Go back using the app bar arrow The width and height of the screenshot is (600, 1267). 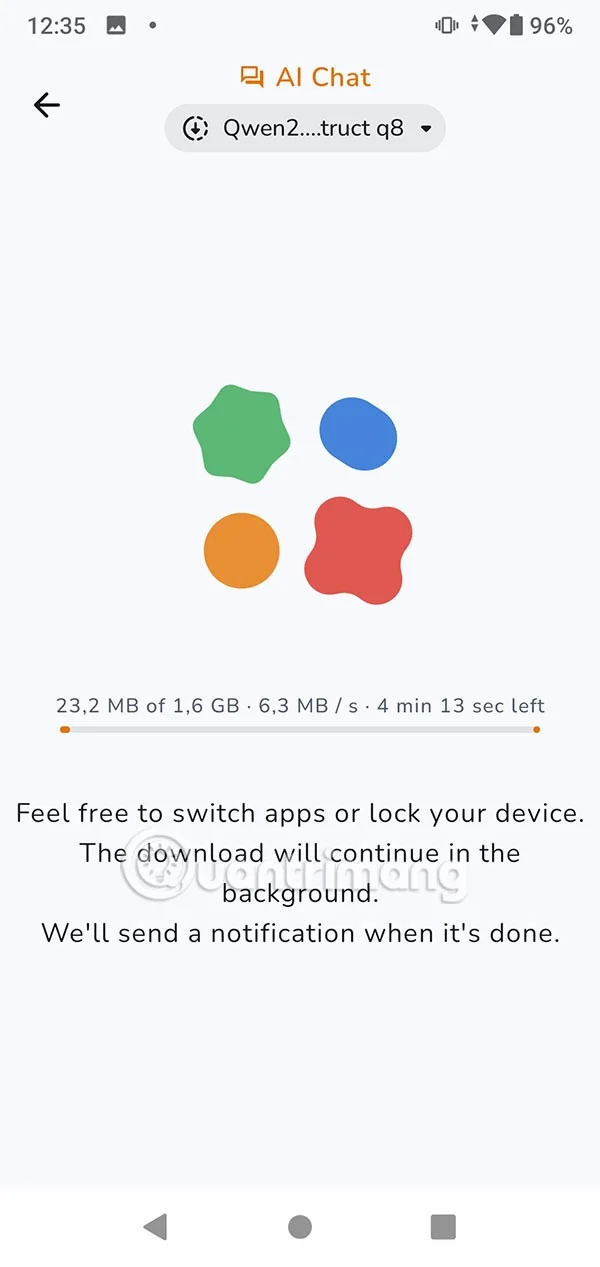tap(47, 104)
